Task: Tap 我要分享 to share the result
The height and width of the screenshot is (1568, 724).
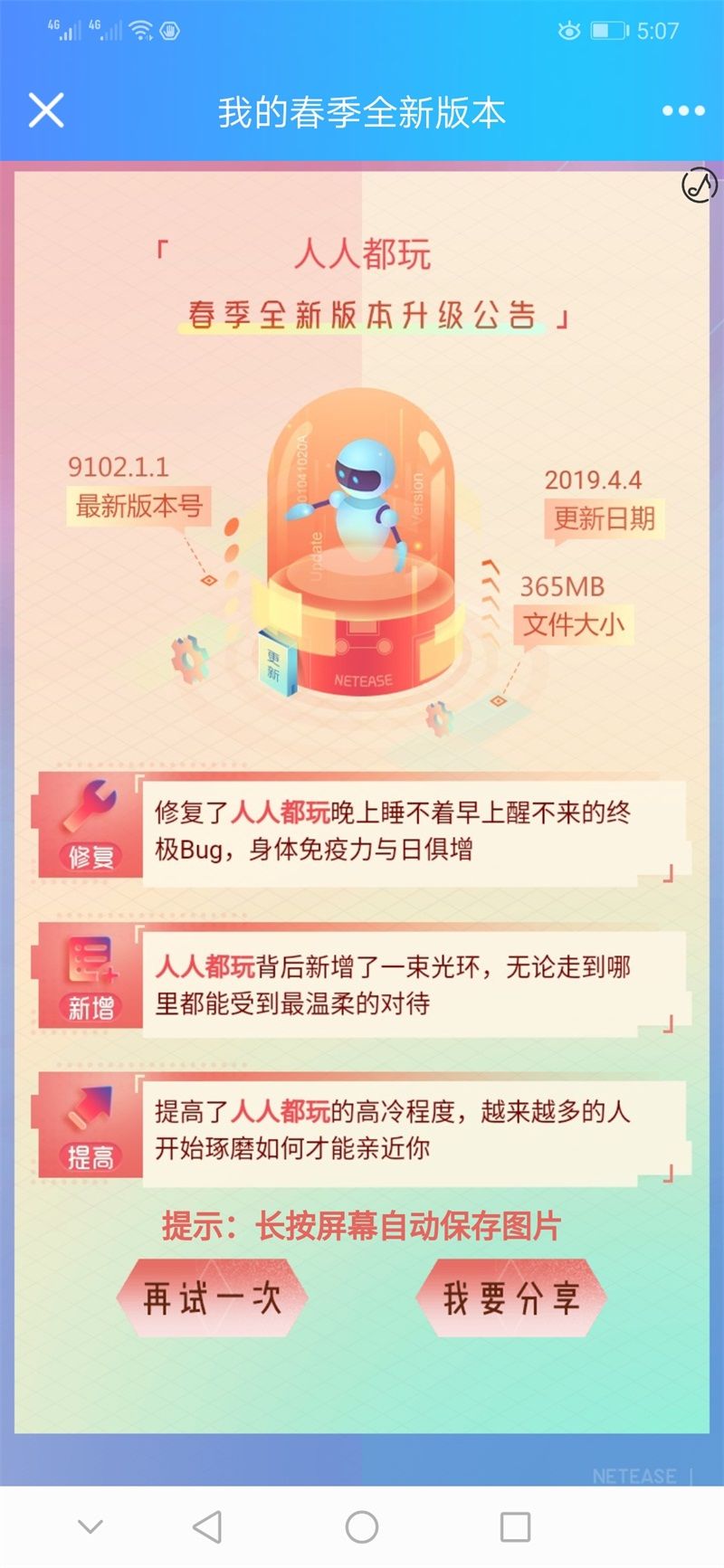Action: 511,1298
